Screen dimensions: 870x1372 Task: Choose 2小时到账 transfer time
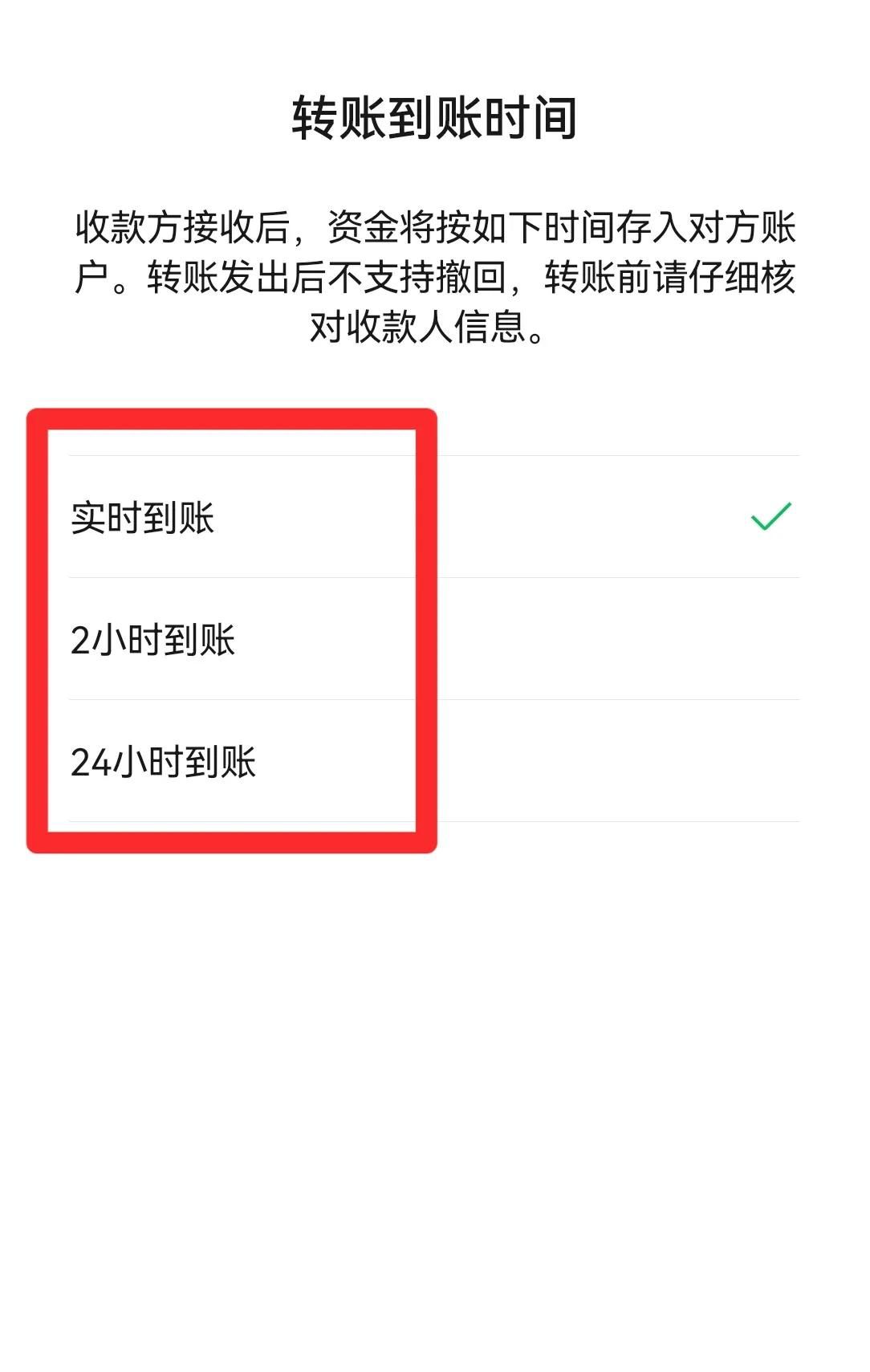click(x=152, y=640)
